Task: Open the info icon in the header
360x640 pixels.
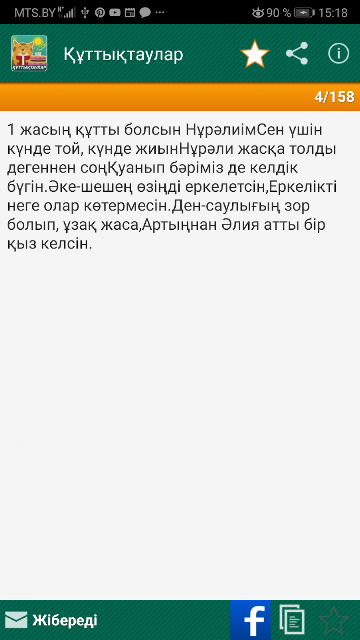Action: point(339,53)
